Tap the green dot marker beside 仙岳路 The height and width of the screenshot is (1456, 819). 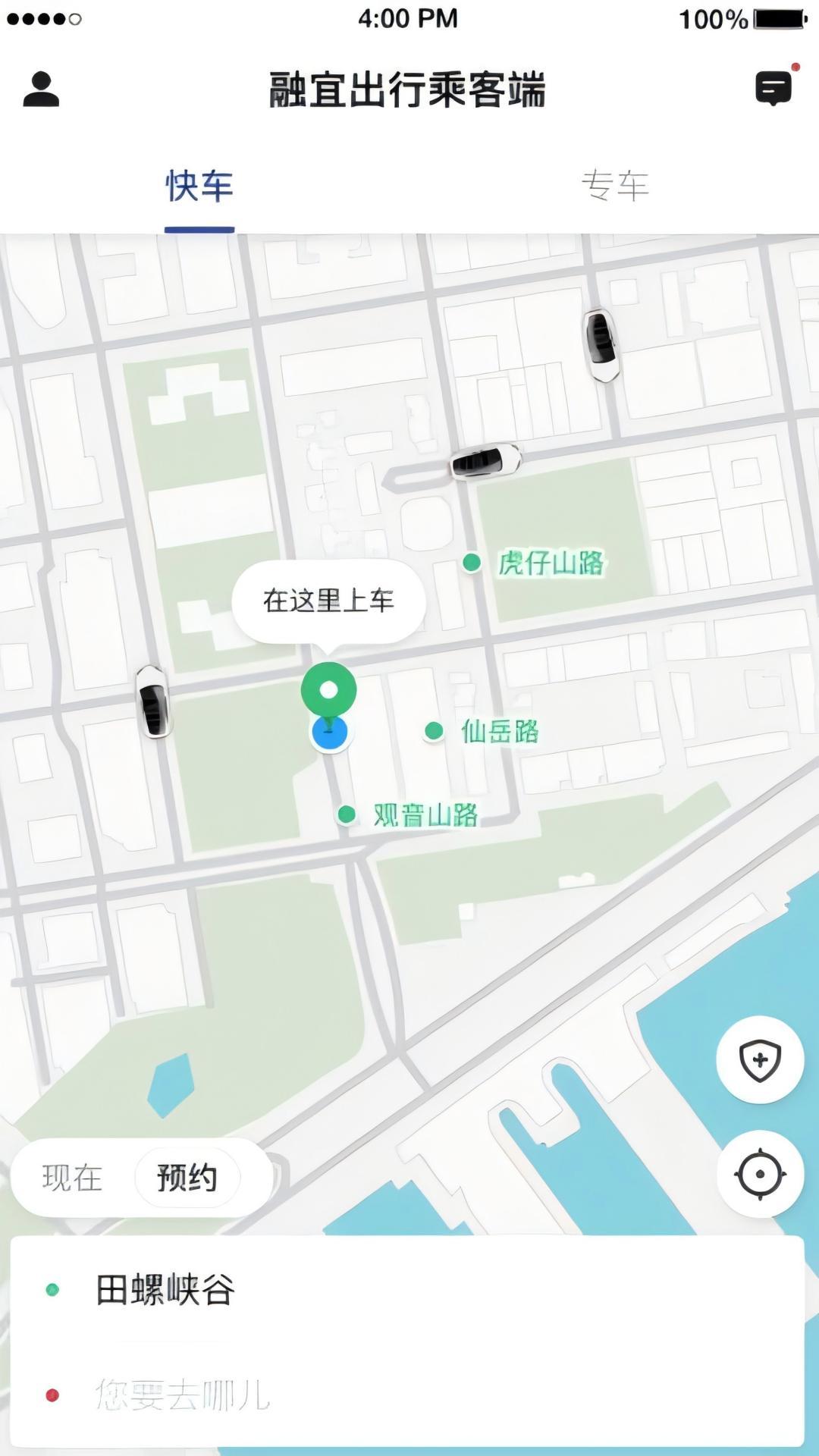tap(434, 730)
